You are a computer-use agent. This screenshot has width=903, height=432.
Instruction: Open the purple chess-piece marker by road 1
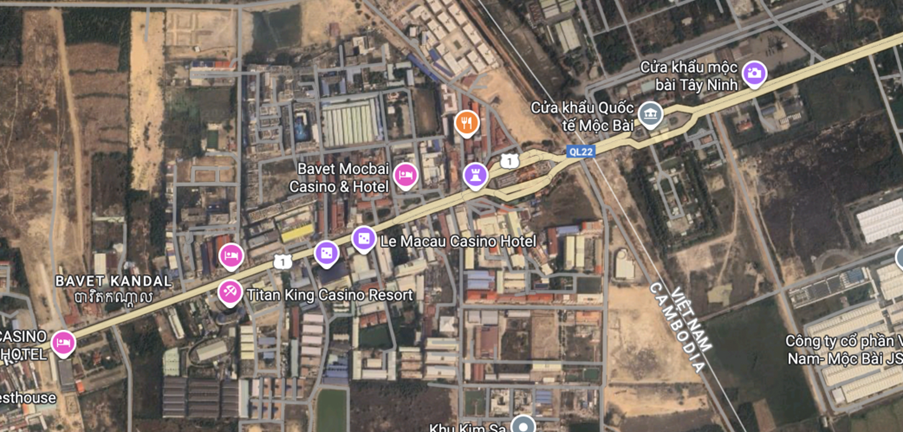coord(476,175)
